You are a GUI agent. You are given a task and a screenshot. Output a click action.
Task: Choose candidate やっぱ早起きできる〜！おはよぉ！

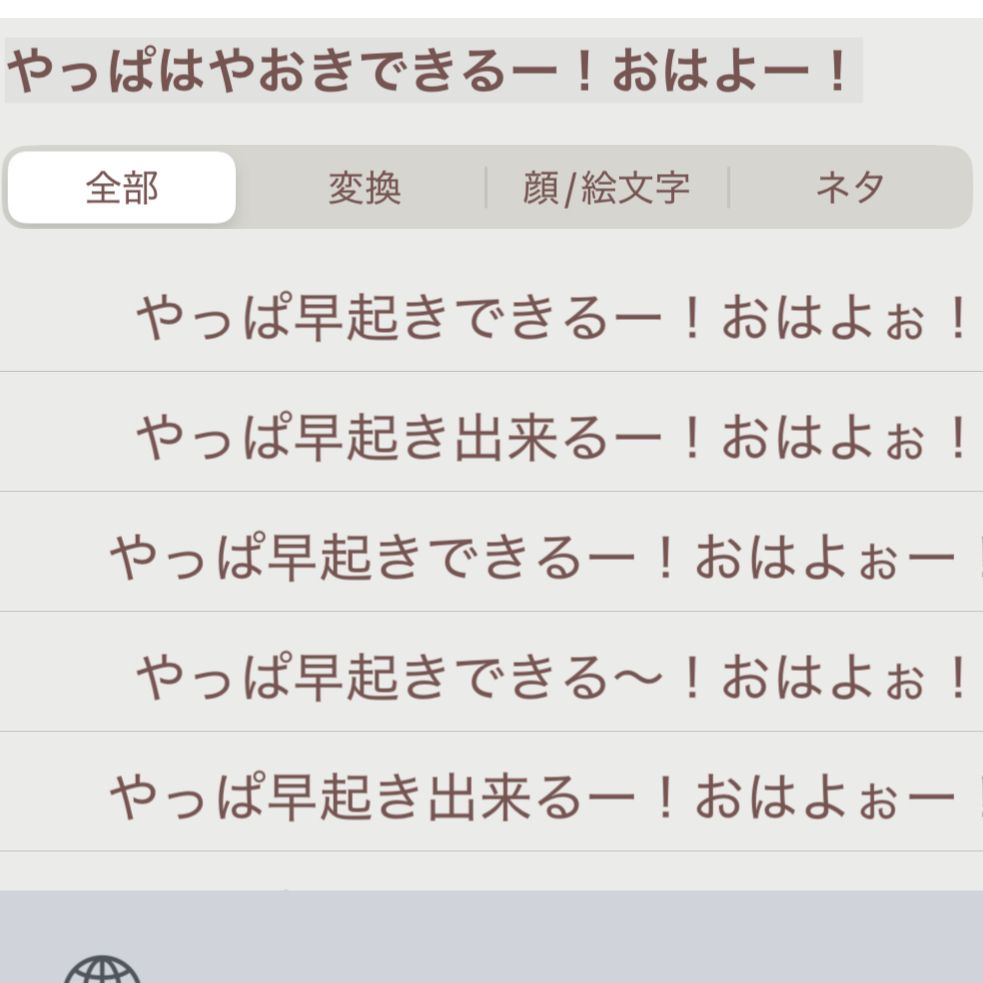552,678
